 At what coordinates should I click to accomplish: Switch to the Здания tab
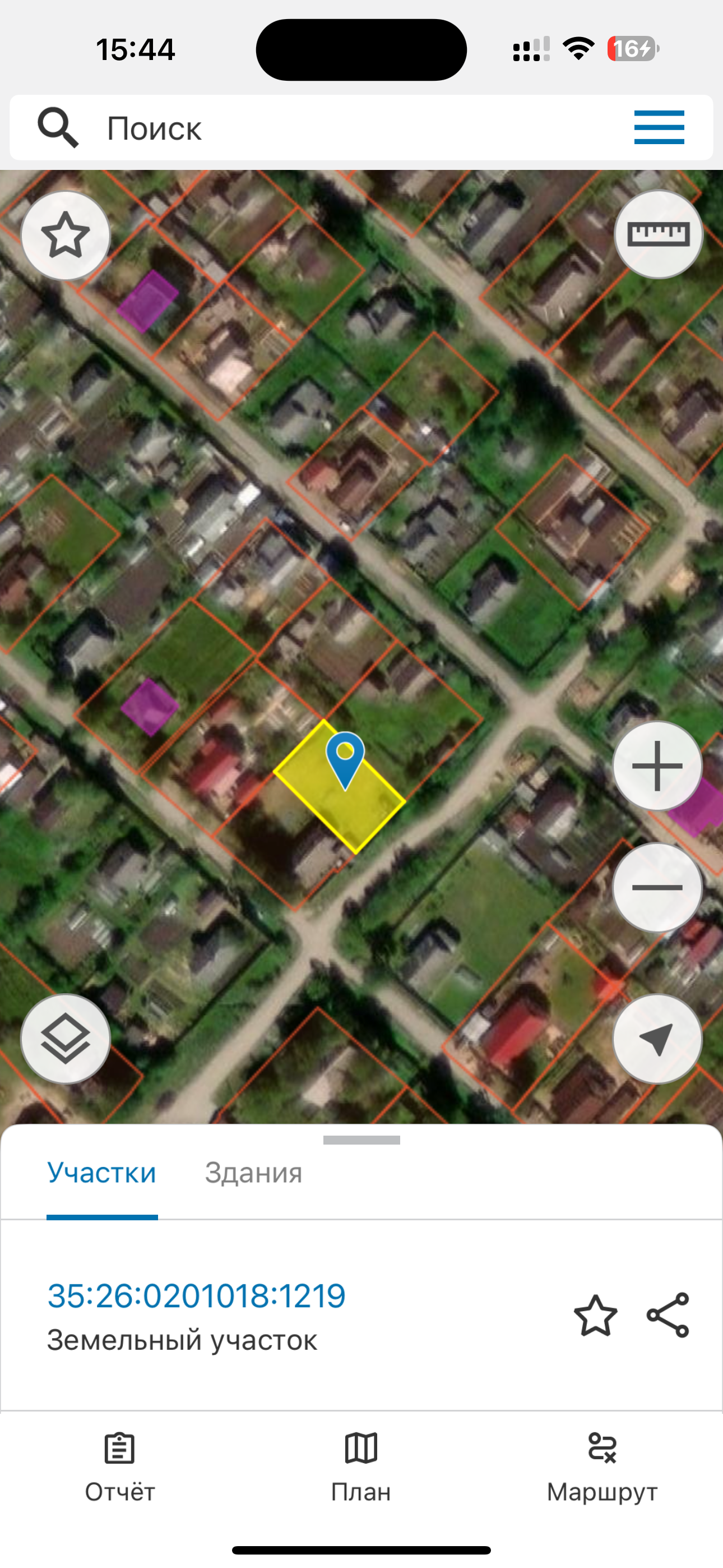click(253, 1172)
